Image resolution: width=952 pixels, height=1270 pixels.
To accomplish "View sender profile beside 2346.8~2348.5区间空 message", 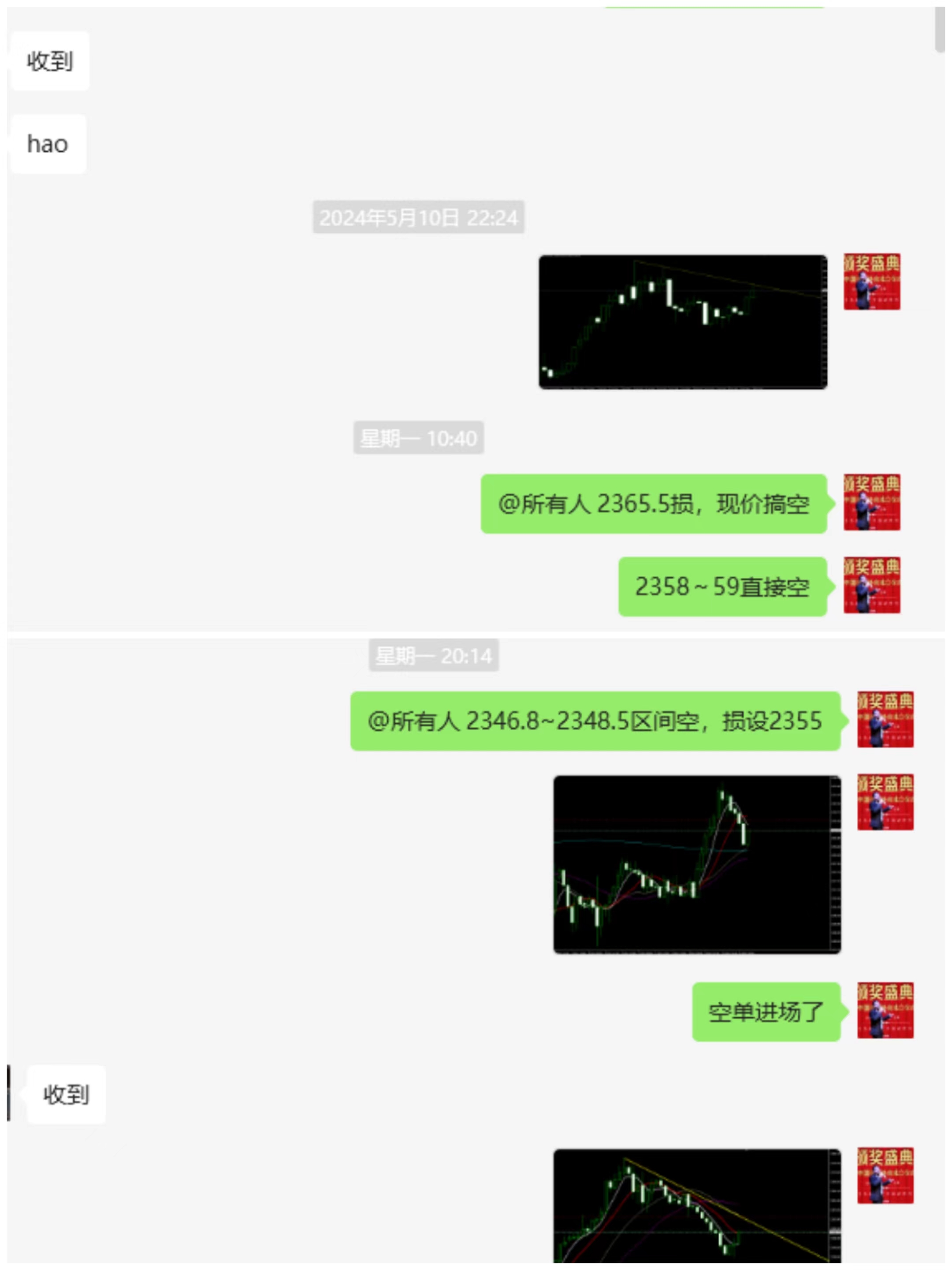I will click(885, 719).
